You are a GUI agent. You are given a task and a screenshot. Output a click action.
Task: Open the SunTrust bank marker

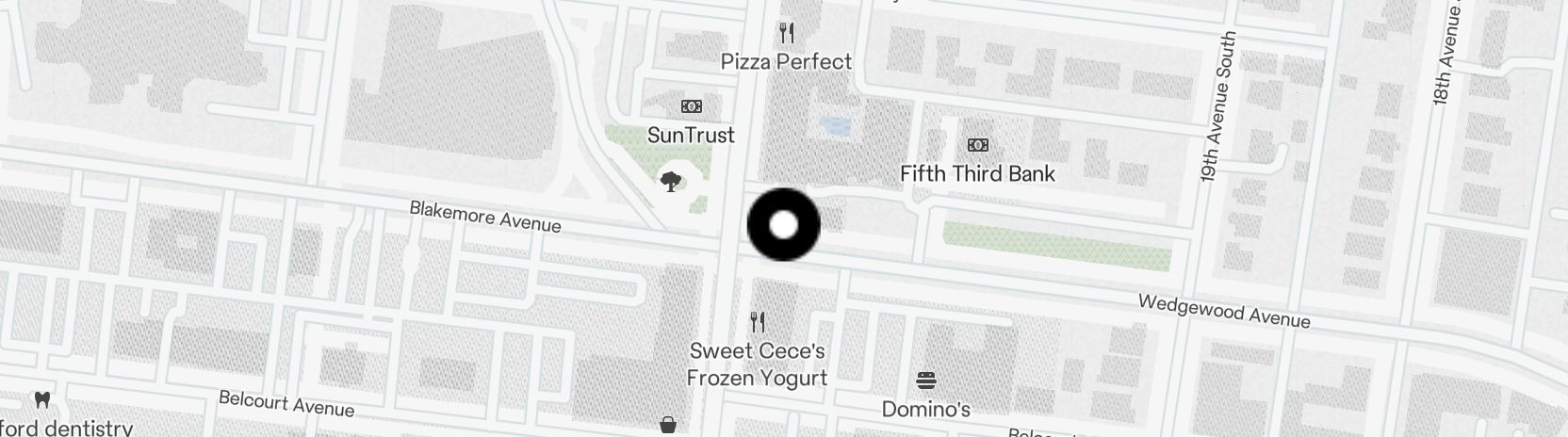[x=692, y=106]
